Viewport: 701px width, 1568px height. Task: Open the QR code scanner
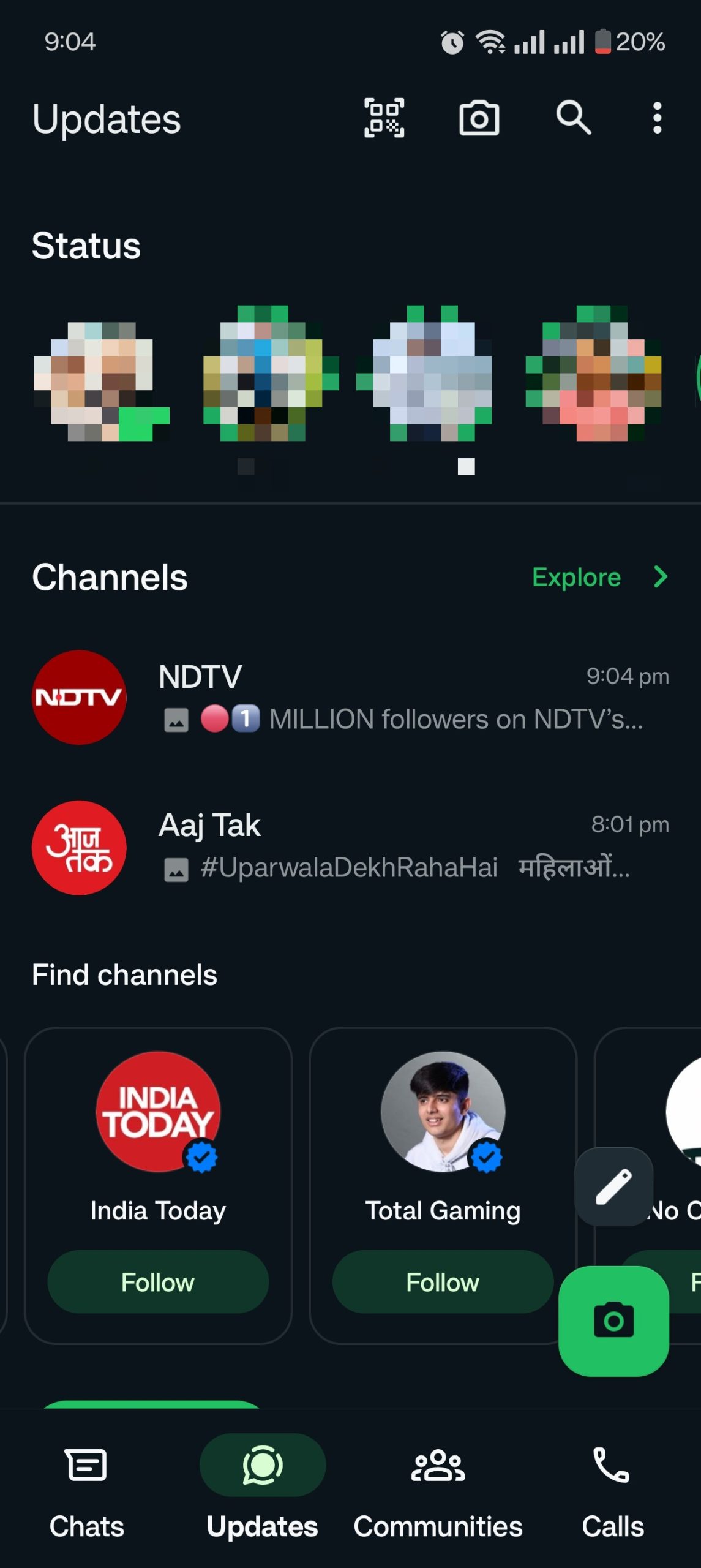(x=384, y=118)
